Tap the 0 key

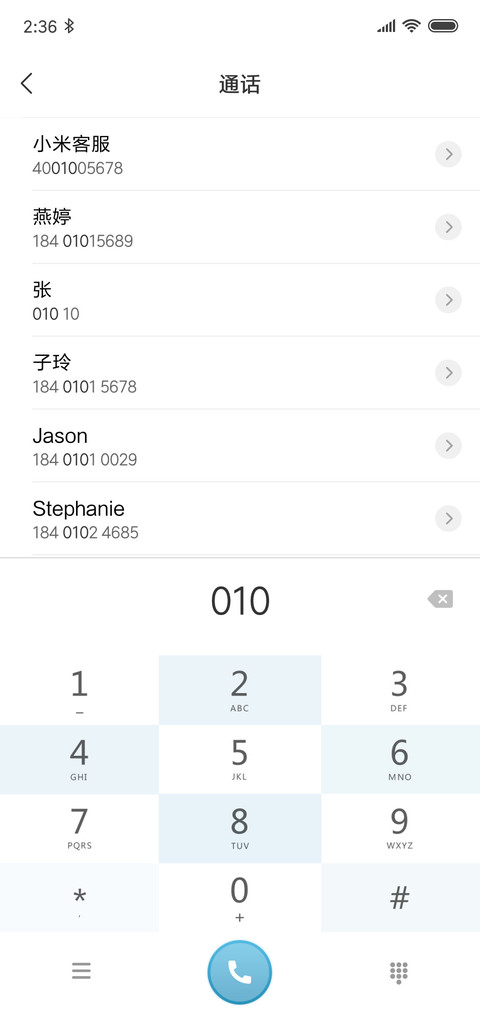point(240,897)
